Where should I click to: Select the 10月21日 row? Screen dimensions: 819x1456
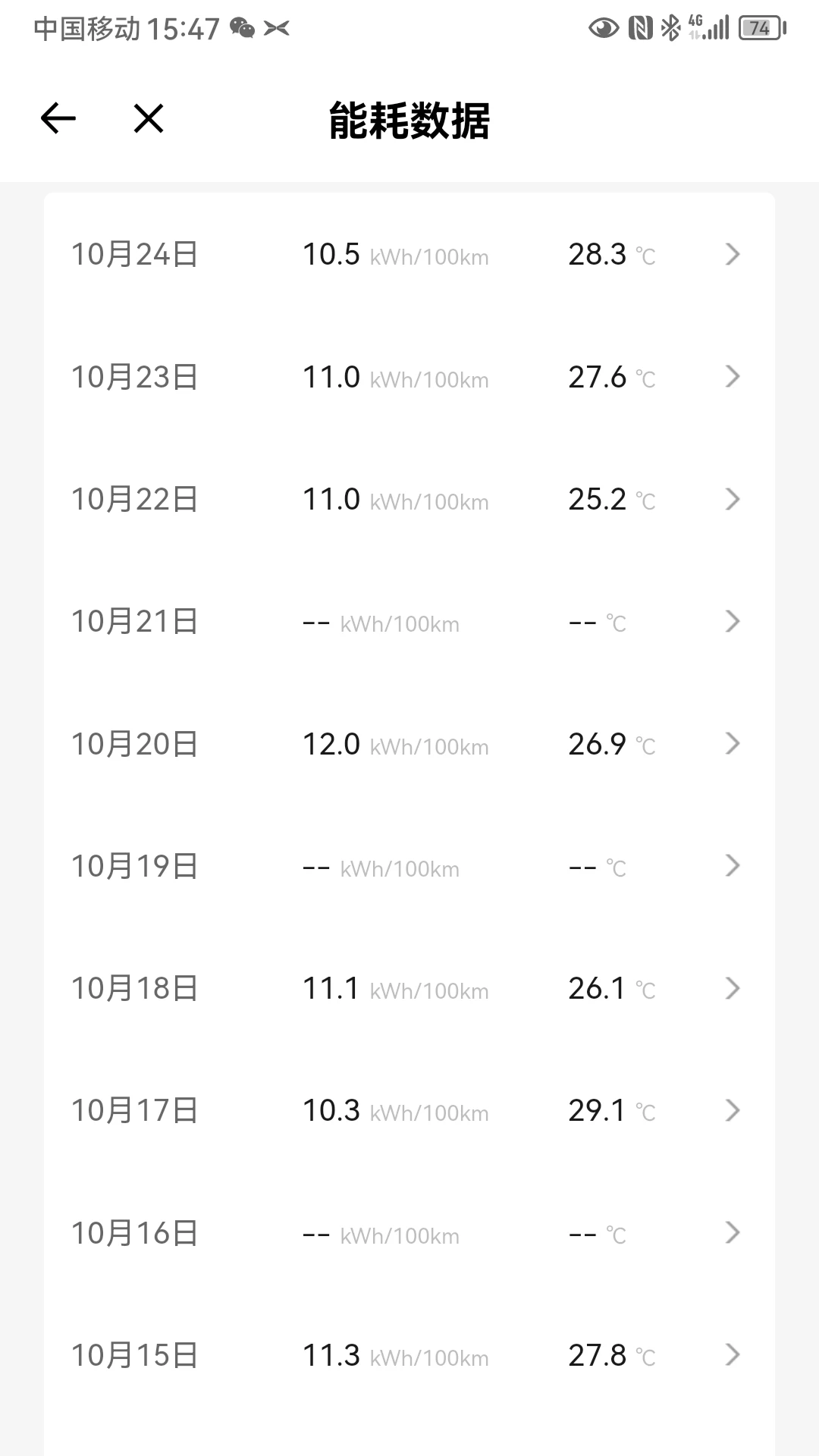[x=409, y=621]
